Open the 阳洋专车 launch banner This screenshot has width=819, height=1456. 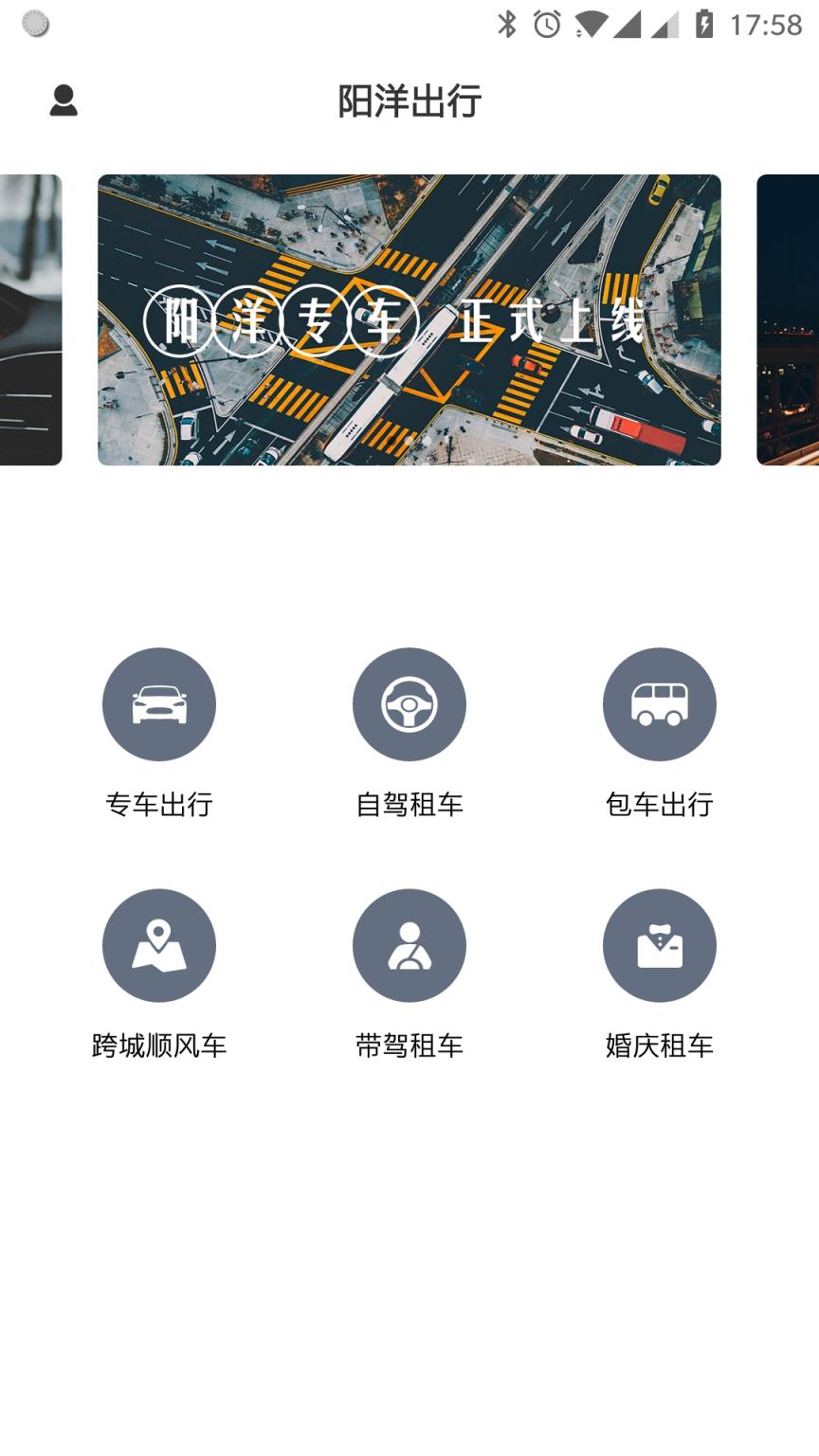pos(409,320)
